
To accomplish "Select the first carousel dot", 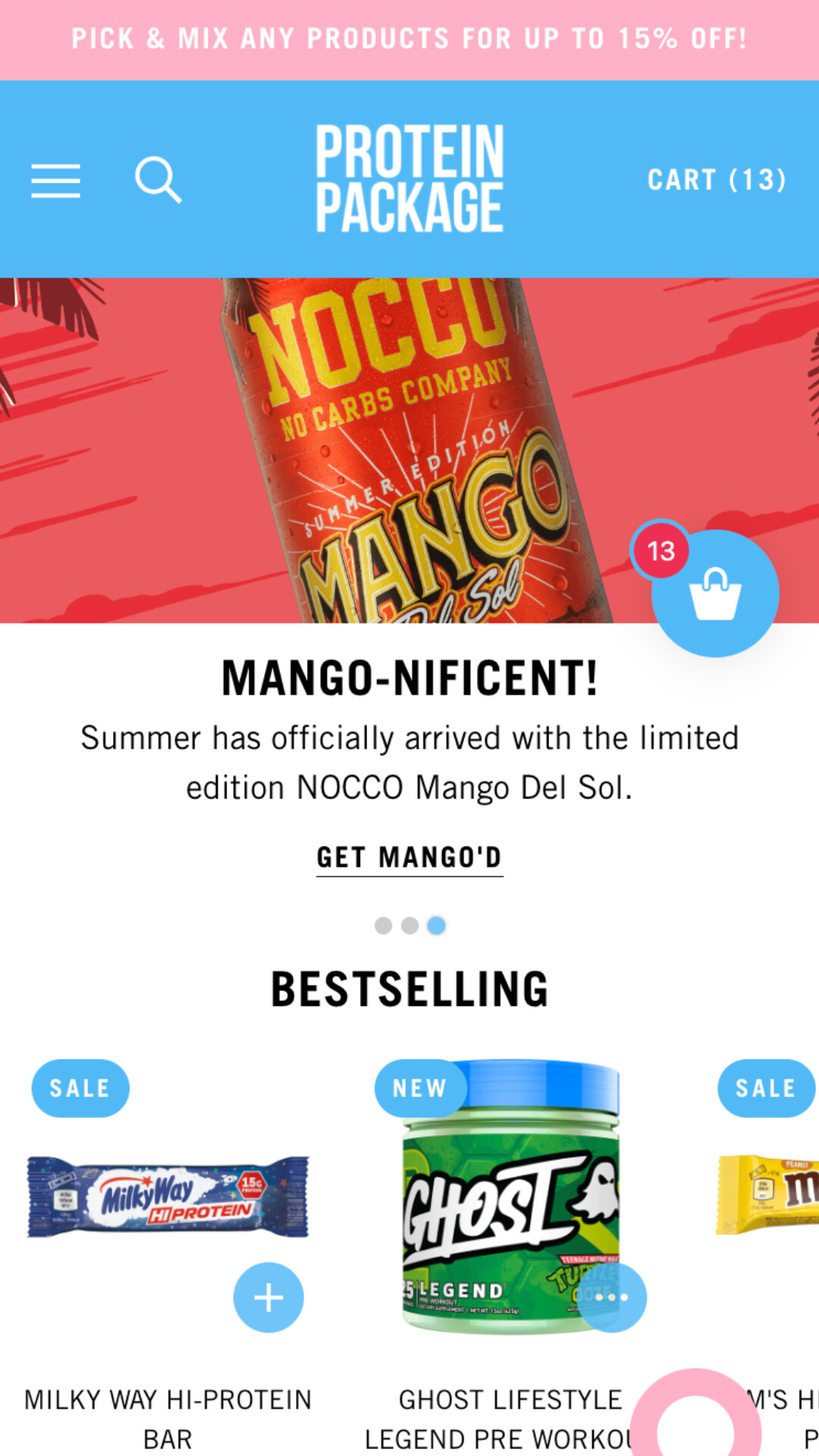I will click(x=384, y=926).
